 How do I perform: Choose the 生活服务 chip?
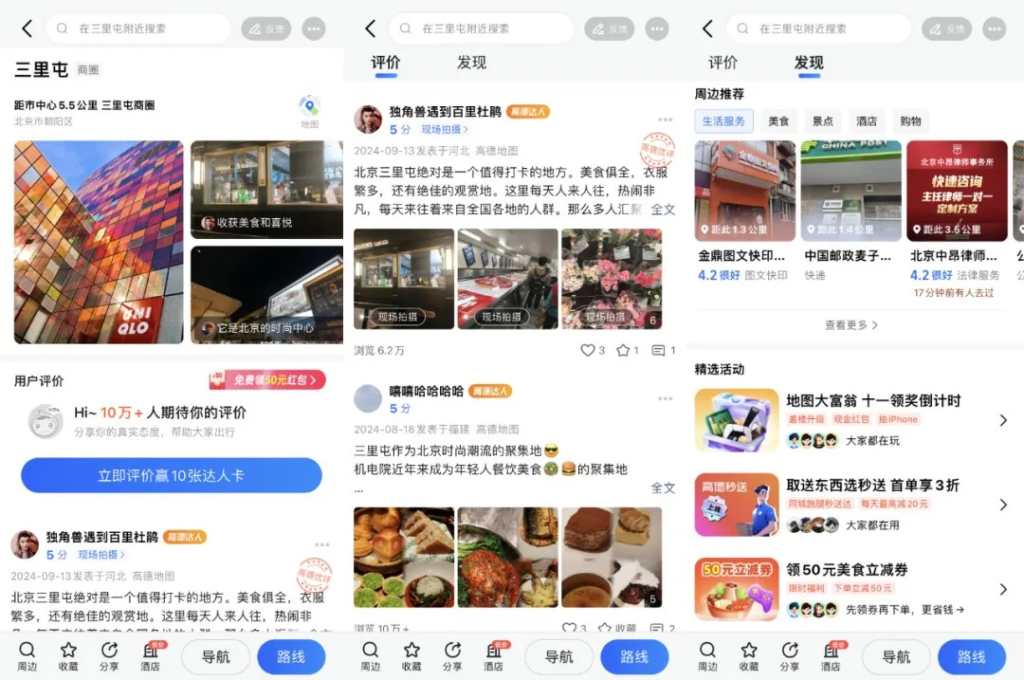pyautogui.click(x=724, y=121)
